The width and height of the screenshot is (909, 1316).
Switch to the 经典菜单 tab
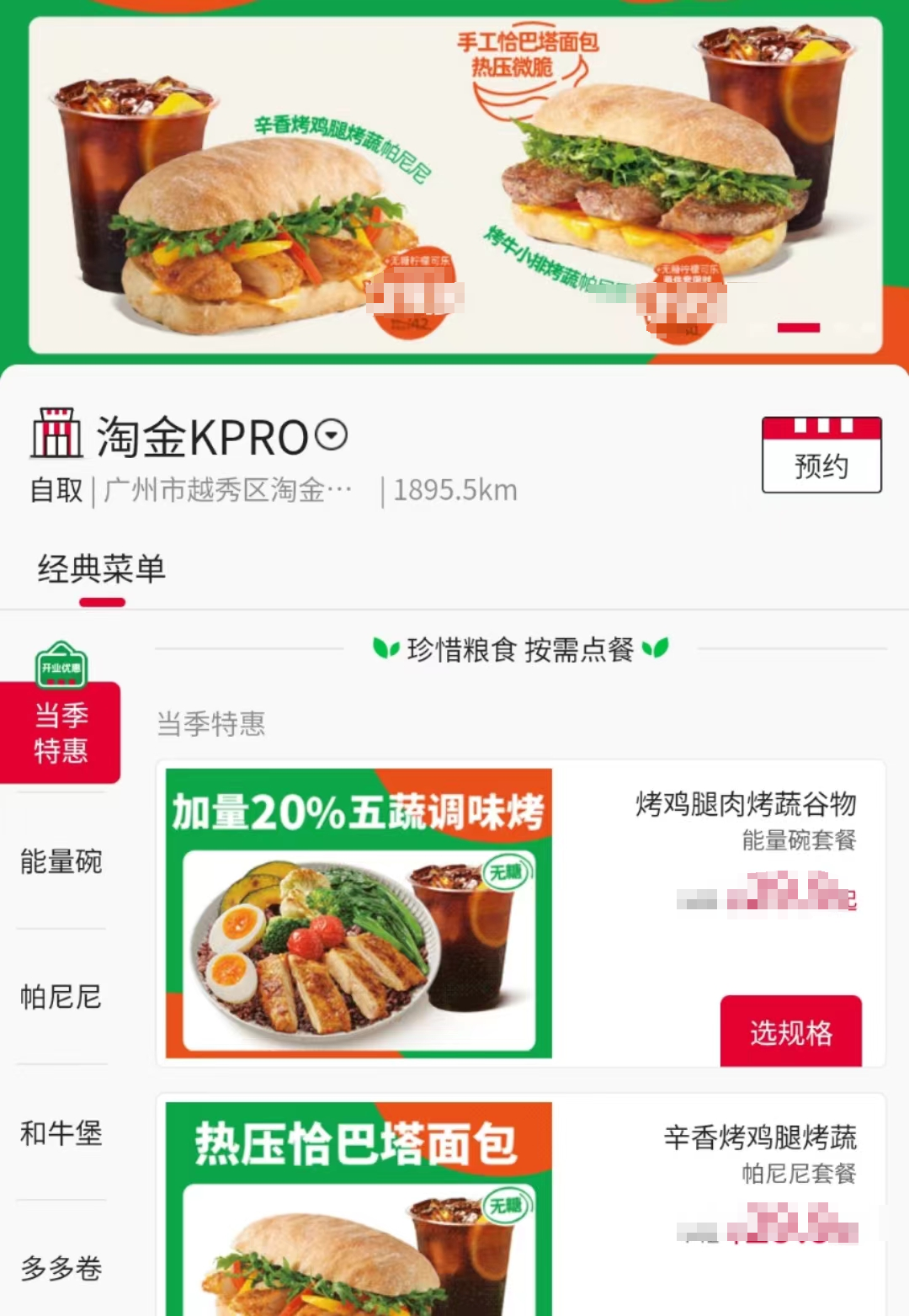tap(102, 570)
